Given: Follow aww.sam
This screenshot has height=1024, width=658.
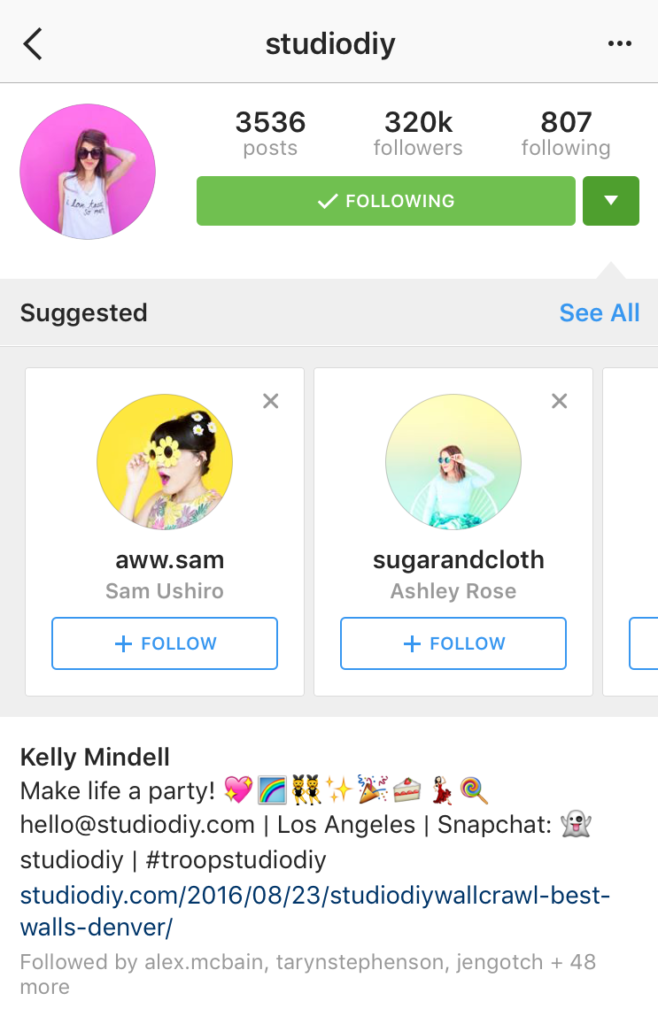Looking at the screenshot, I should (x=165, y=643).
